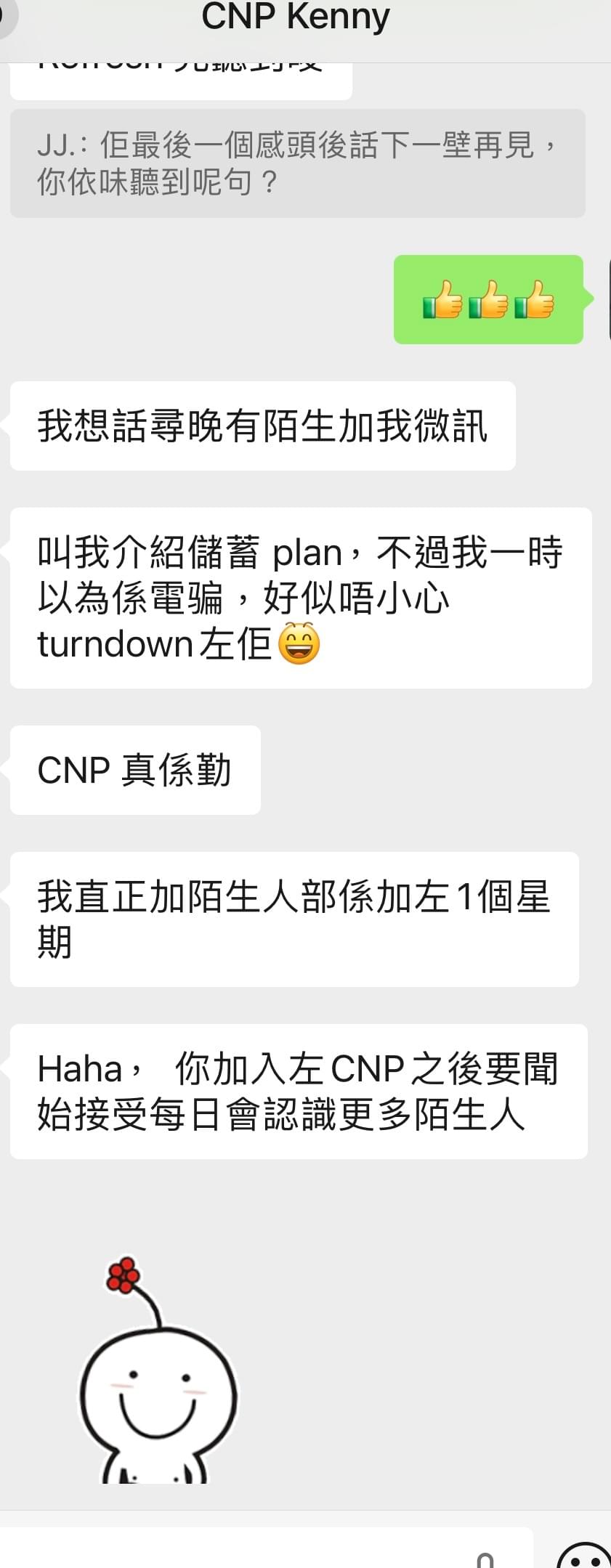The image size is (611, 1568).
Task: Open the emoji sticker picker
Action: (585, 1554)
